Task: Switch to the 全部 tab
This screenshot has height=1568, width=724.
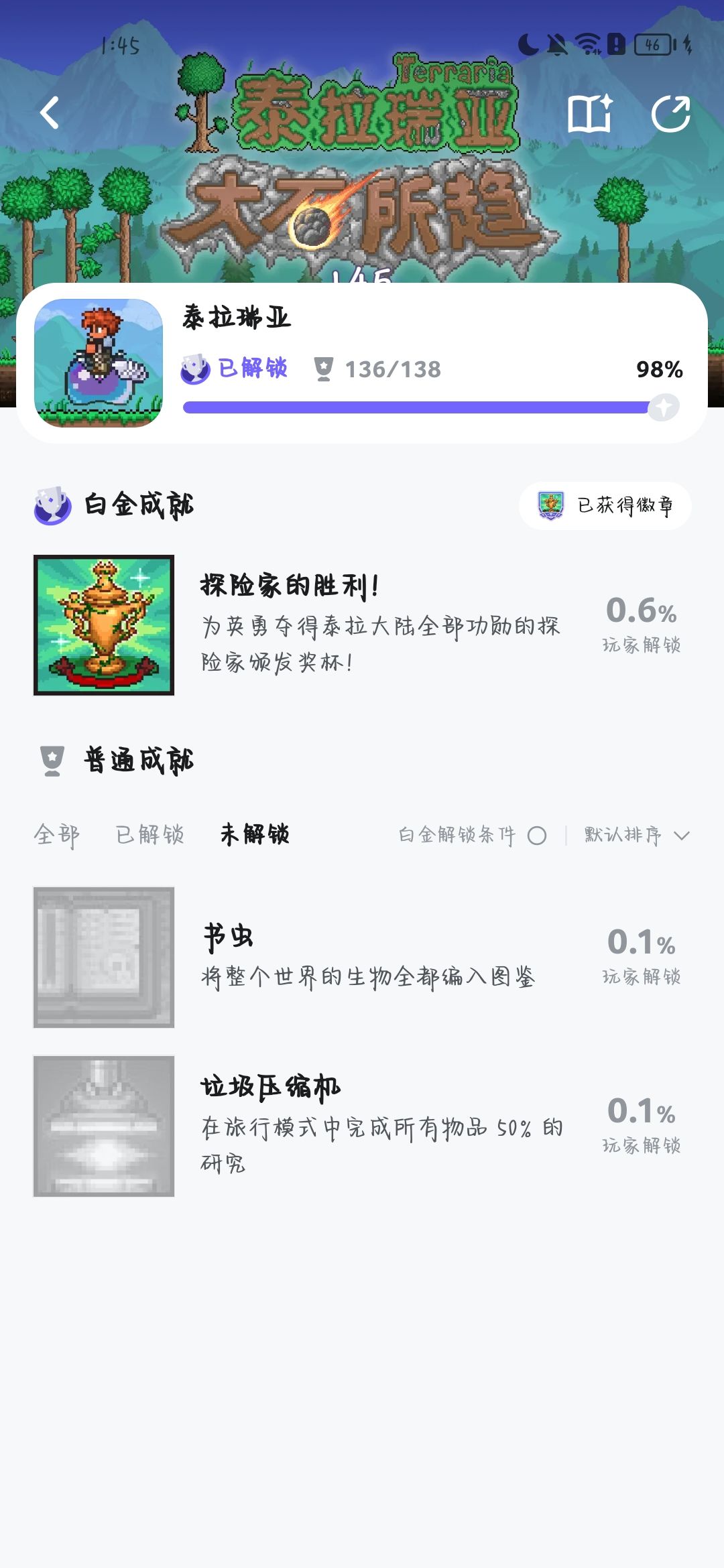Action: coord(57,835)
